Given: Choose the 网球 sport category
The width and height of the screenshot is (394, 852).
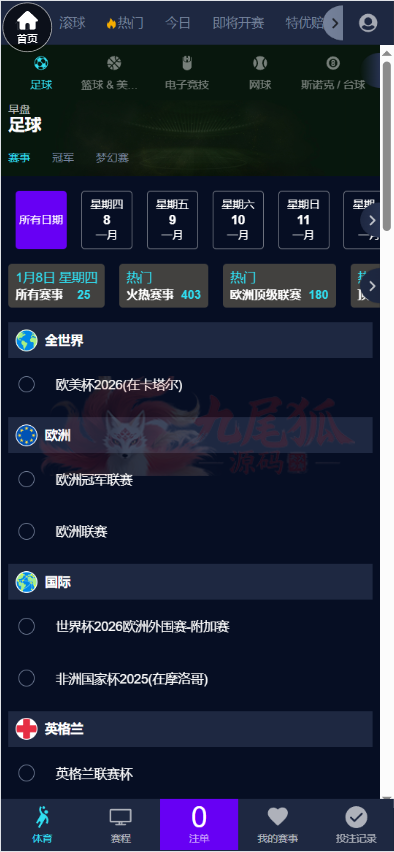Looking at the screenshot, I should click(260, 73).
